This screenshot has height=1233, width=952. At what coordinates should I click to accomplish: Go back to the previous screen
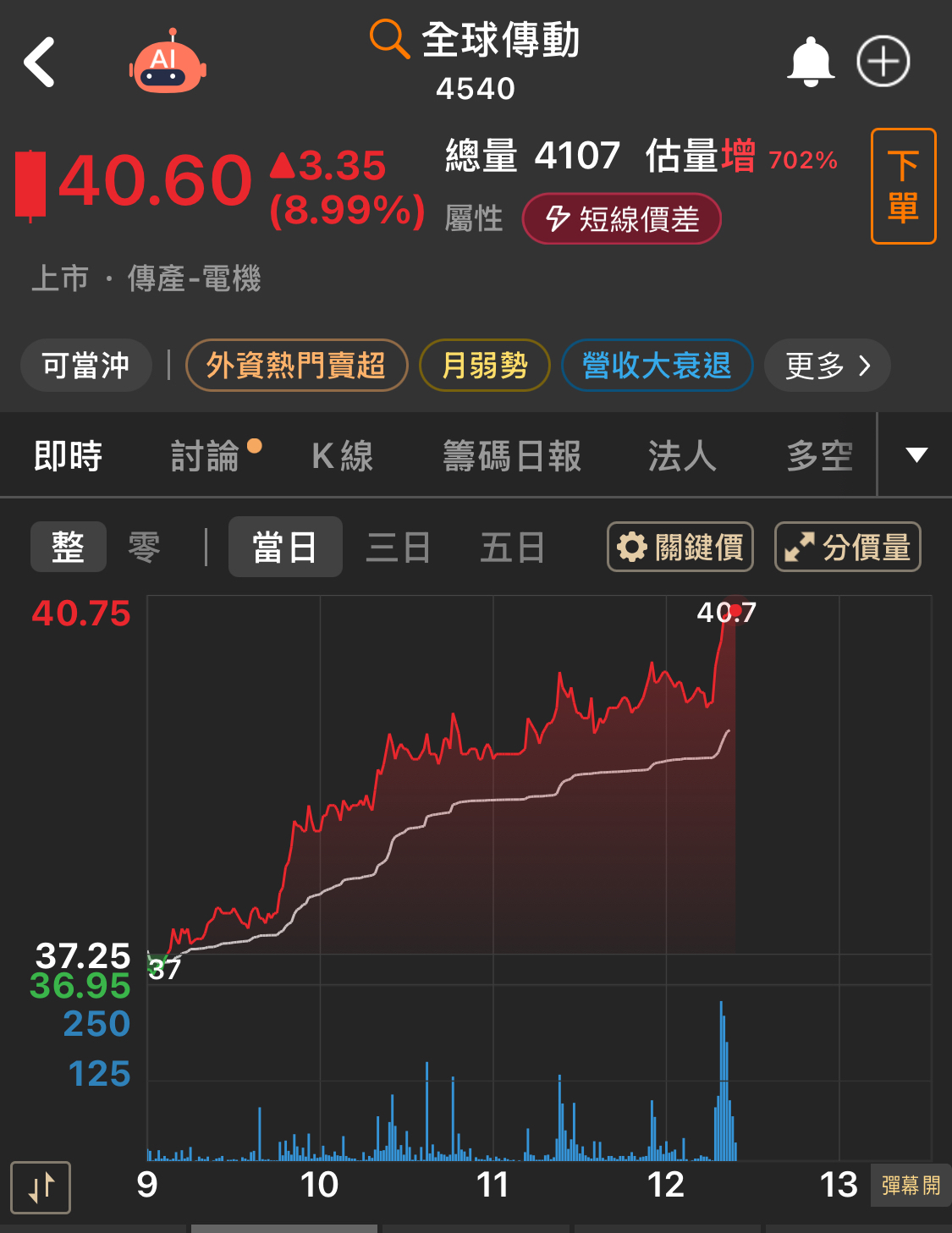point(40,63)
